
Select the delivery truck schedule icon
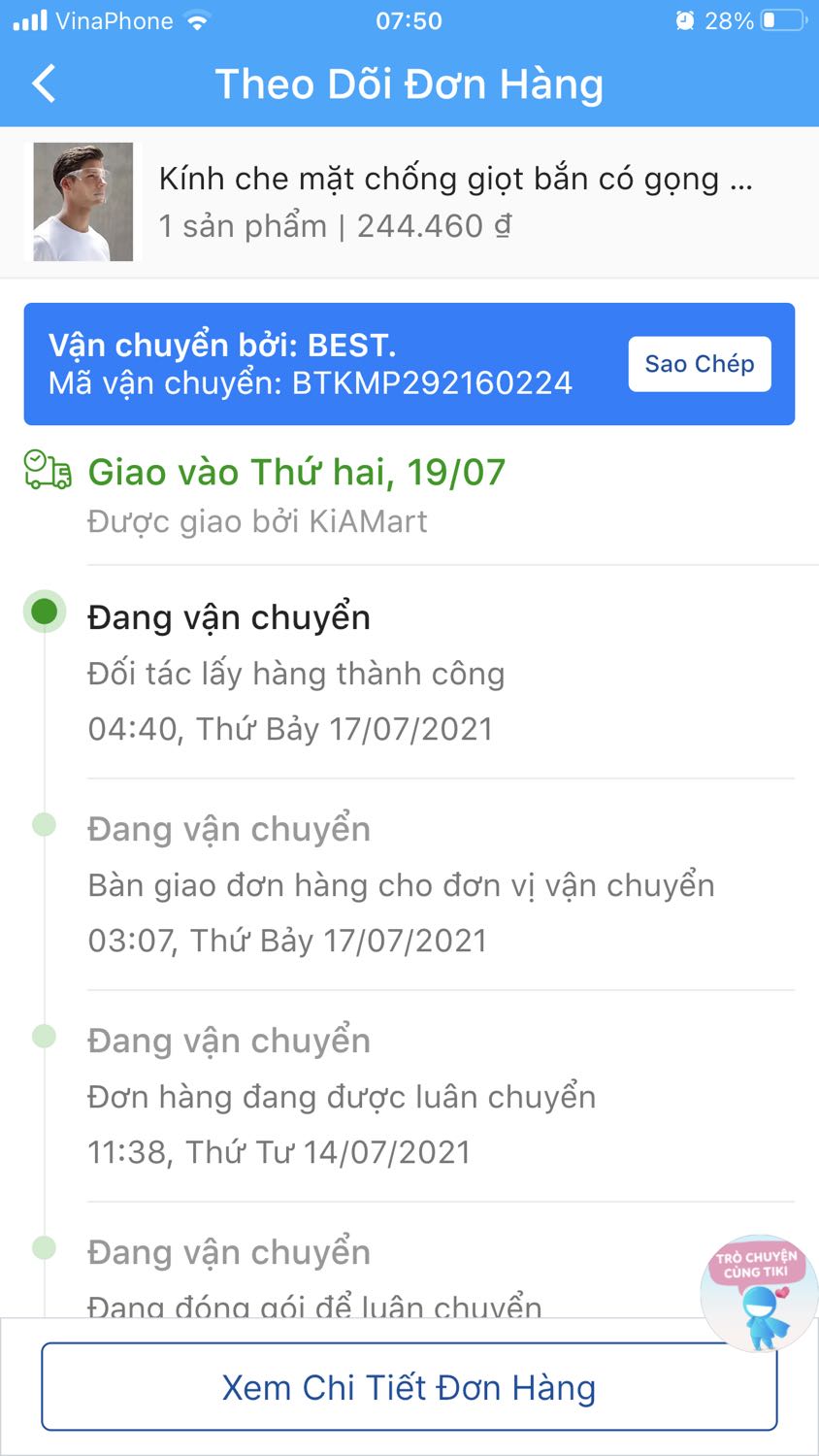pyautogui.click(x=44, y=471)
